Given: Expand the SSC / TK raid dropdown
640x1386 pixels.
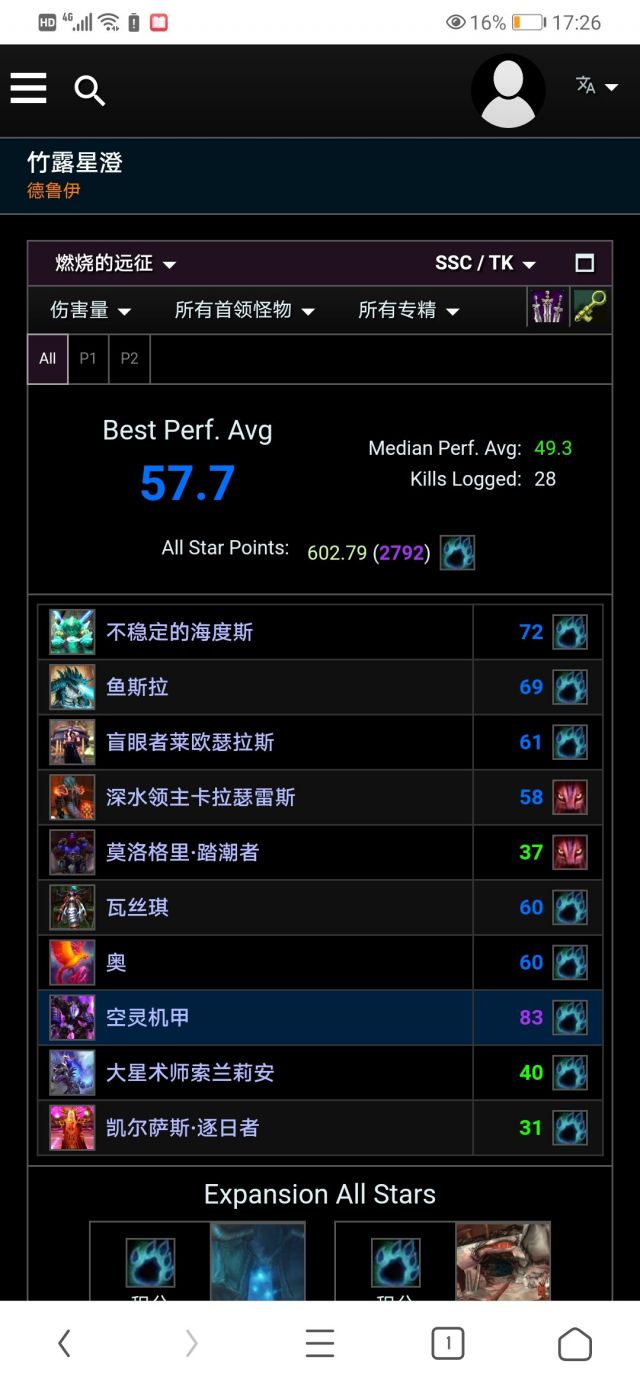Looking at the screenshot, I should (x=485, y=264).
